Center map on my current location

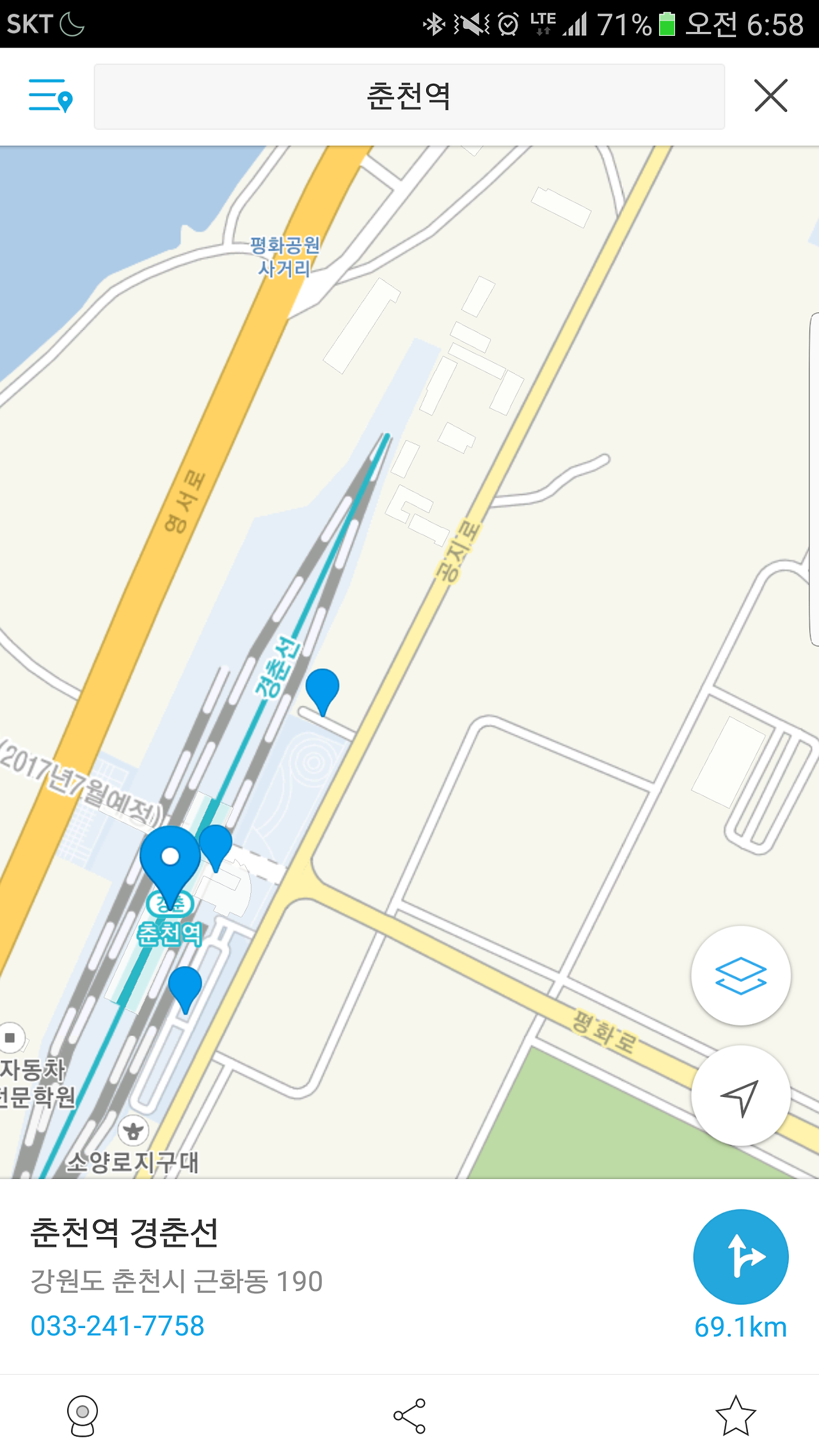coord(740,1096)
